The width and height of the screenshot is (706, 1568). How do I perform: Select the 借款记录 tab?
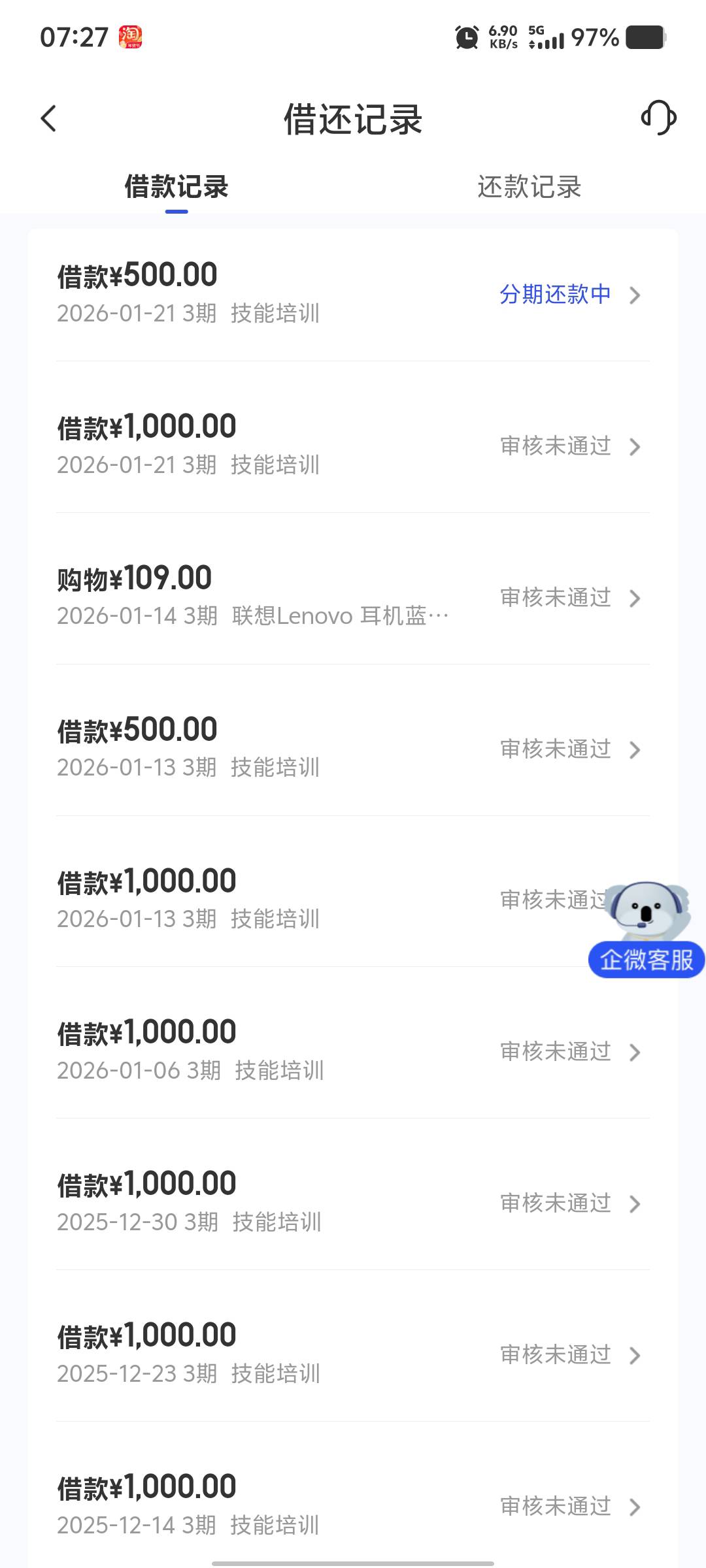coord(176,187)
